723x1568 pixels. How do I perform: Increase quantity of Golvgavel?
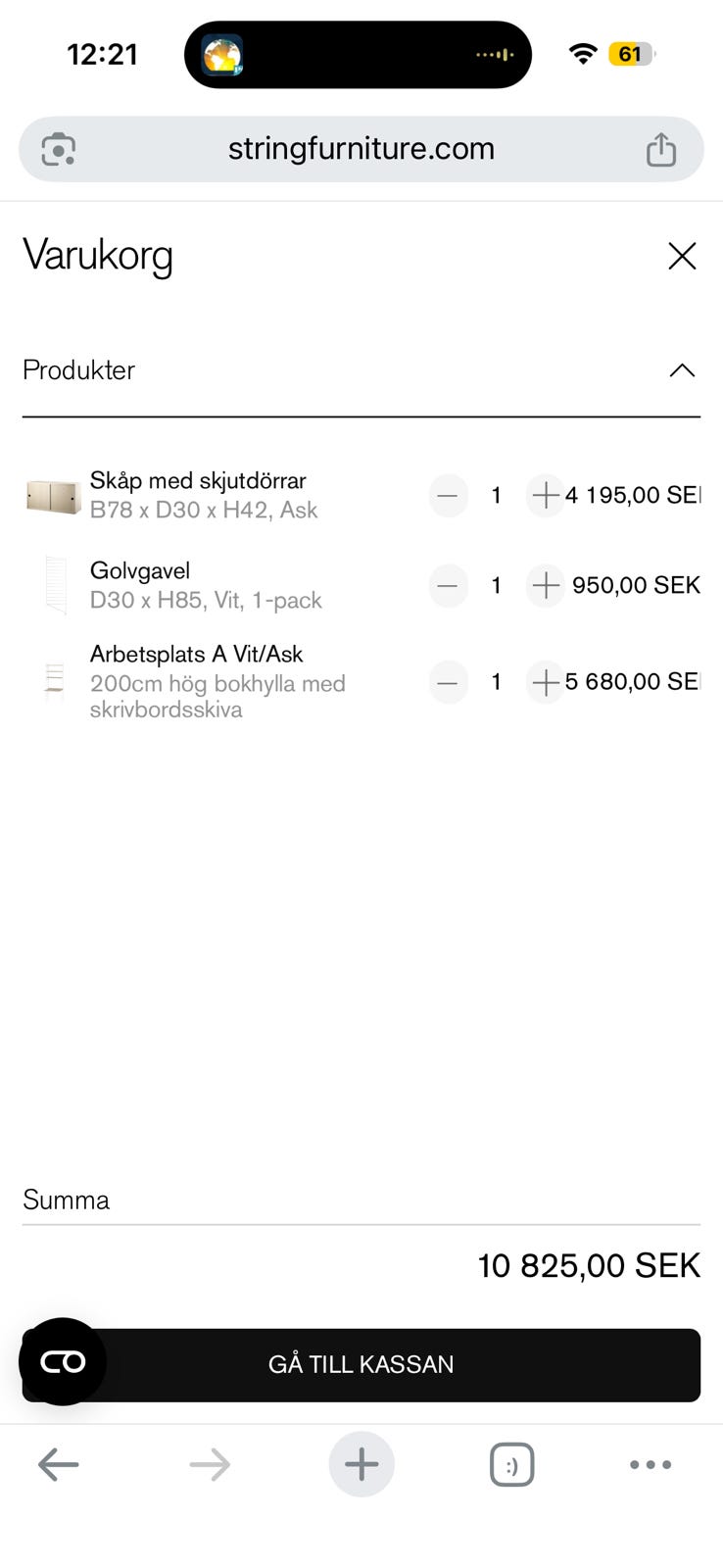[545, 586]
